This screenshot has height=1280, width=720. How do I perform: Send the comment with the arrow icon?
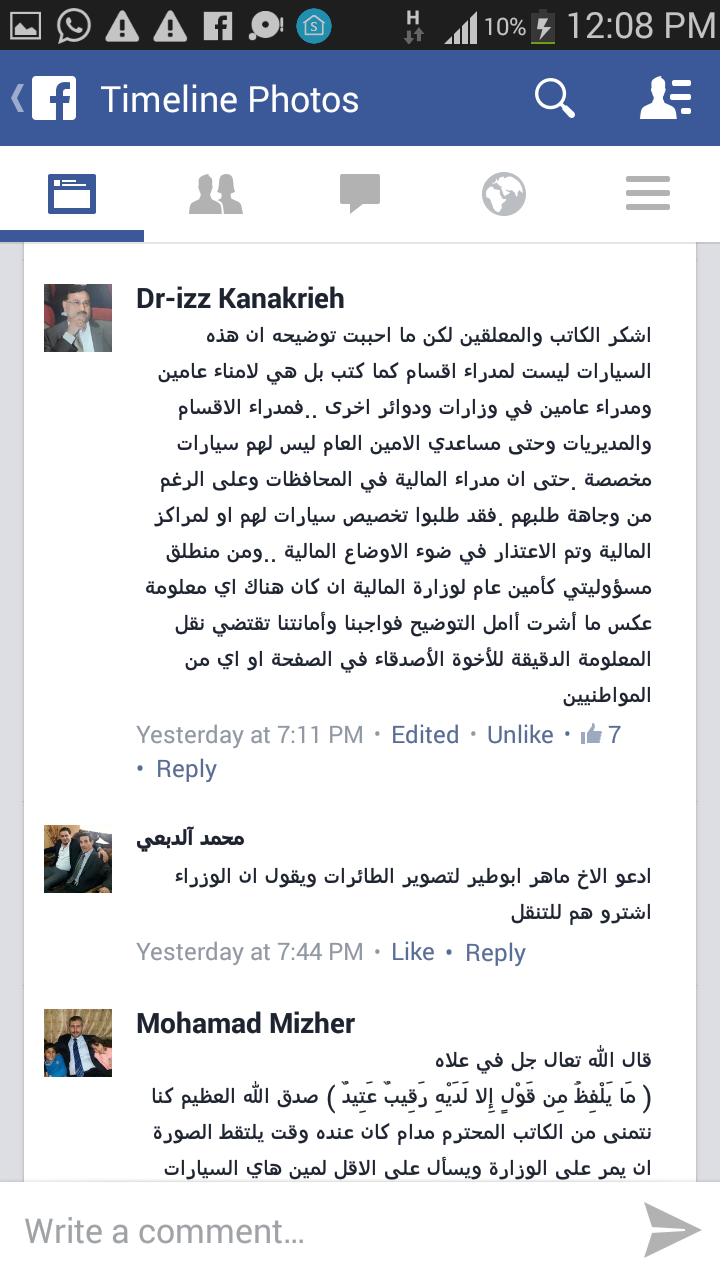[x=671, y=1231]
